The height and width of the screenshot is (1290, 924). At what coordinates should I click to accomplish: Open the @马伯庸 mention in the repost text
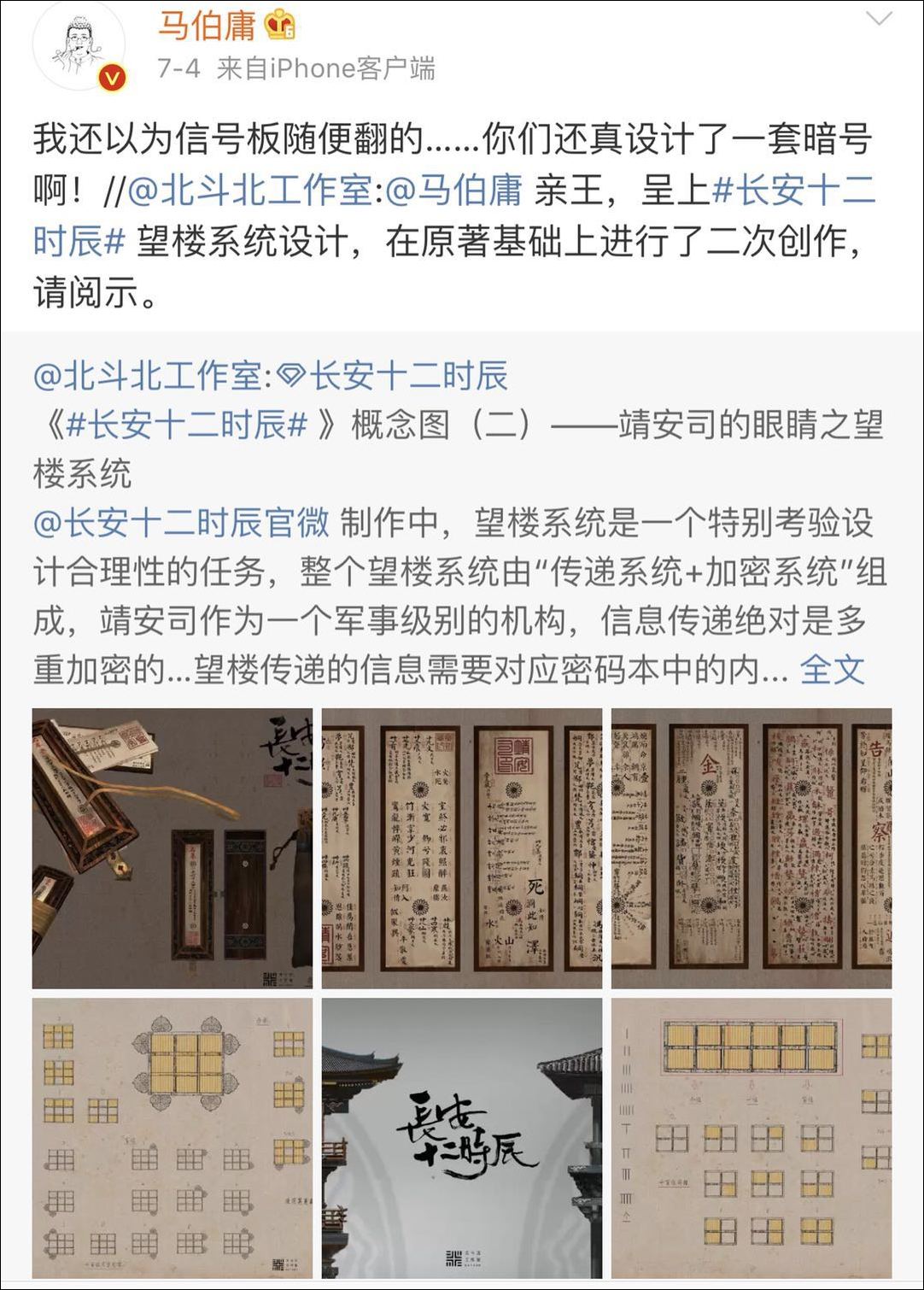[x=454, y=191]
